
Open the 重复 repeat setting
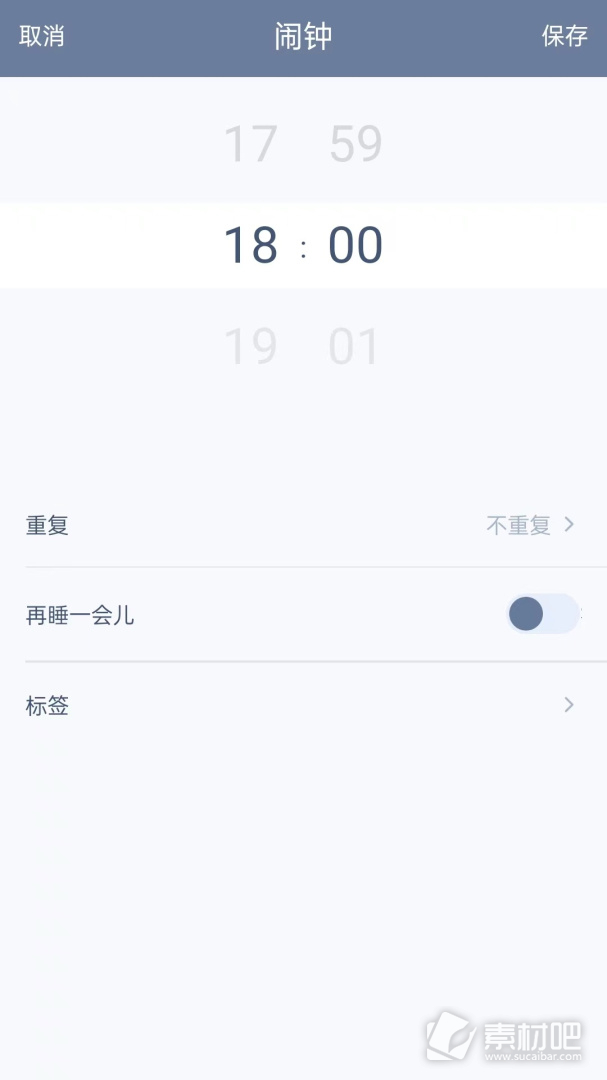pos(303,526)
